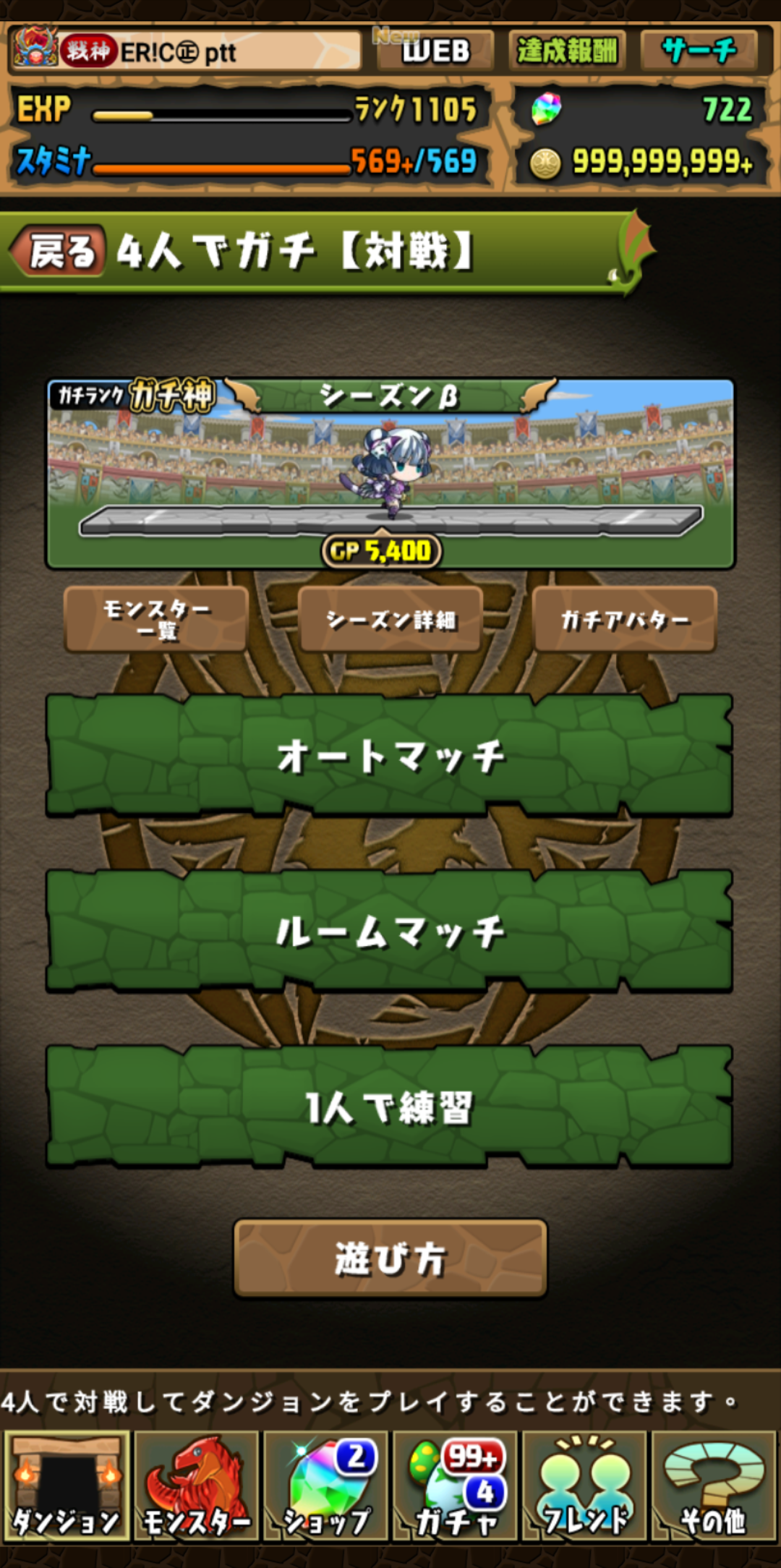Open the フレンド tab
Viewport: 781px width, 1568px height.
585,1486
